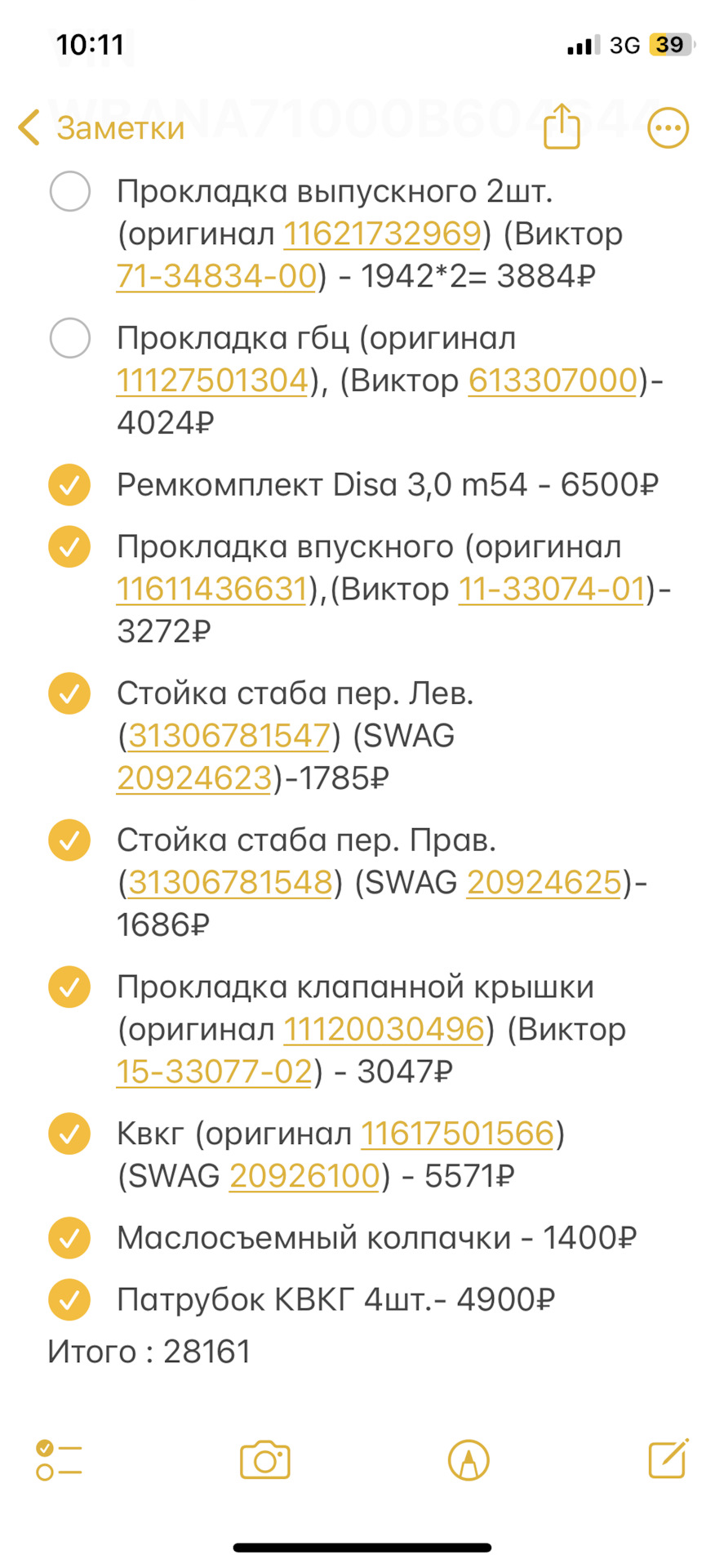
Task: Check off Прокладка выпускного 2шт. item
Action: point(70,191)
